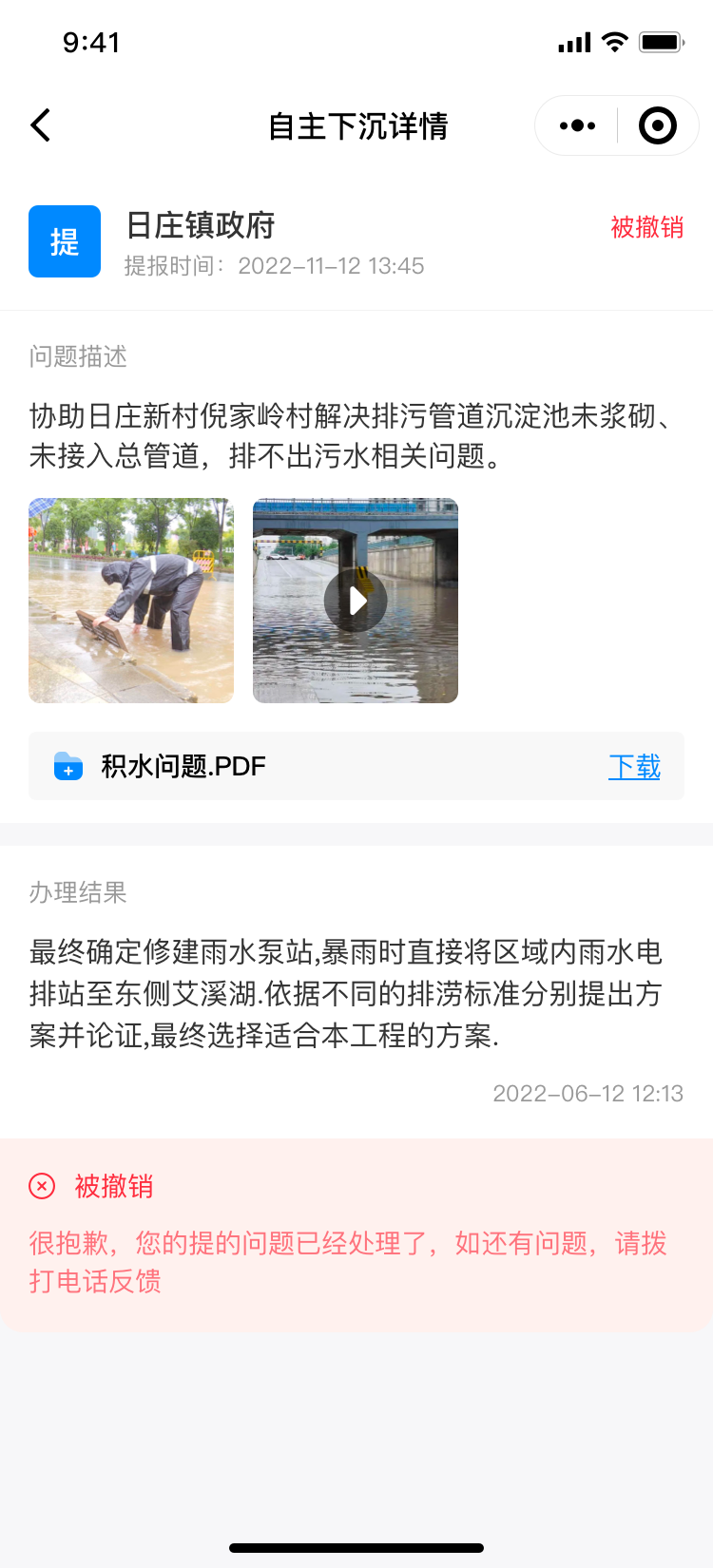Play the flooded underpass video
713x1568 pixels.
click(356, 601)
